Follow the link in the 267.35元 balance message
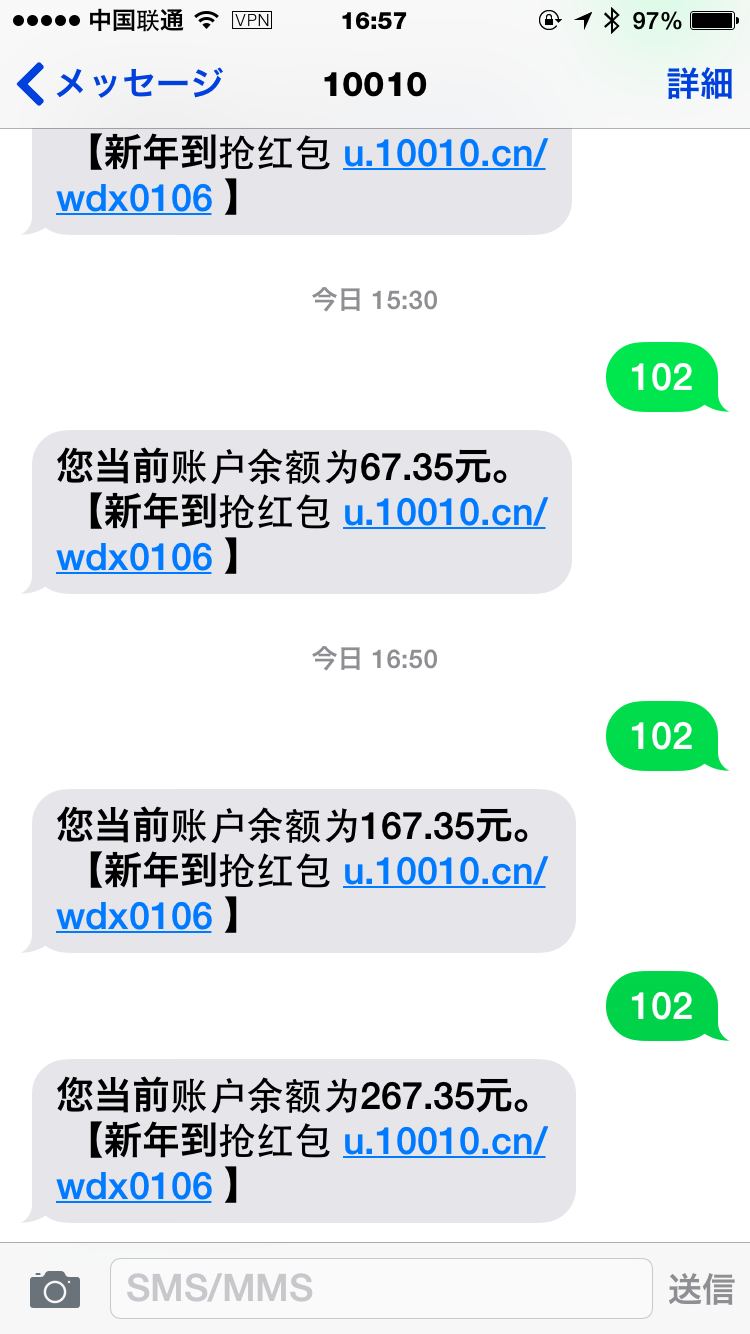 click(444, 1142)
